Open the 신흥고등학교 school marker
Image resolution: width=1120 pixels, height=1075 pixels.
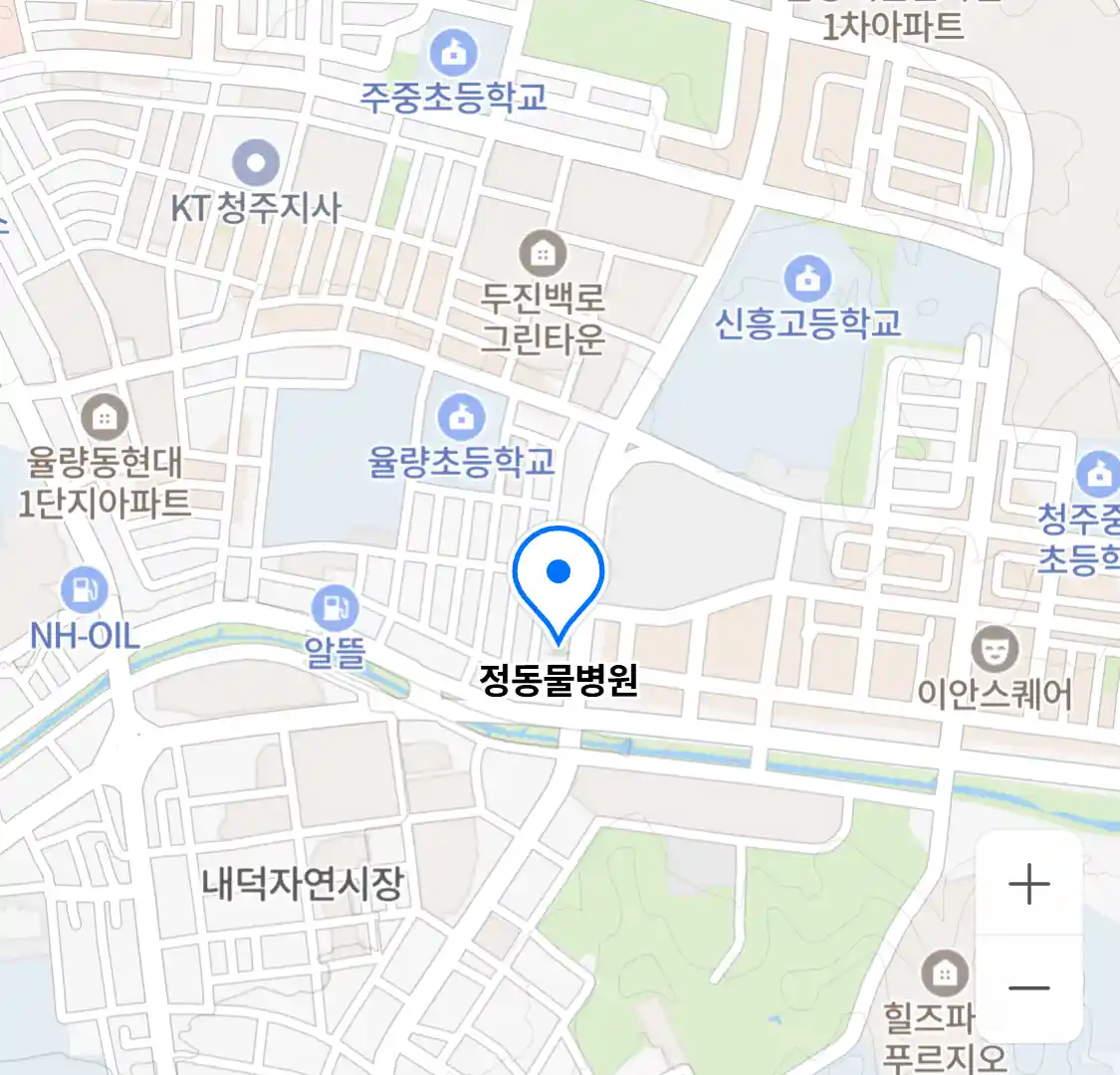[x=807, y=278]
